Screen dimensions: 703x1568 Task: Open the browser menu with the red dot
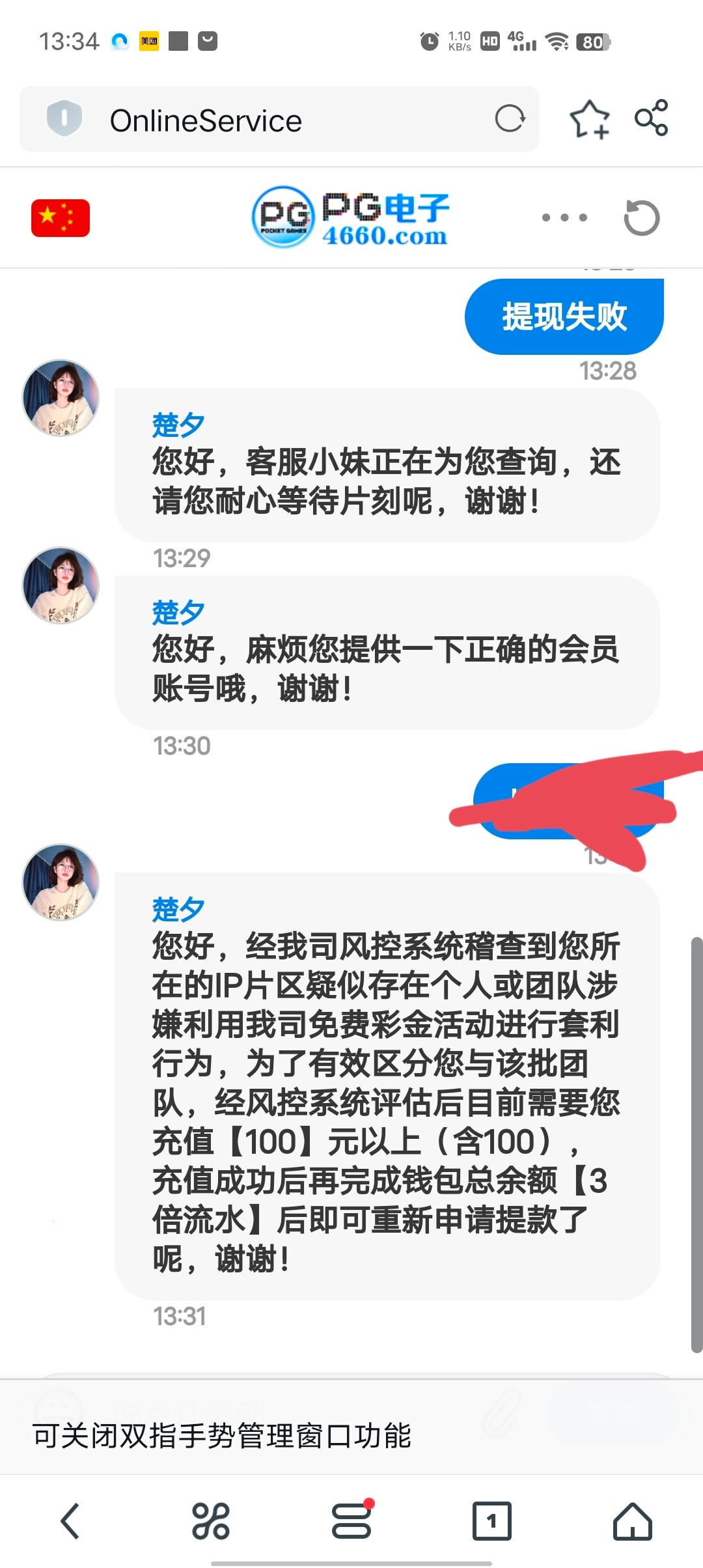pos(352,1520)
